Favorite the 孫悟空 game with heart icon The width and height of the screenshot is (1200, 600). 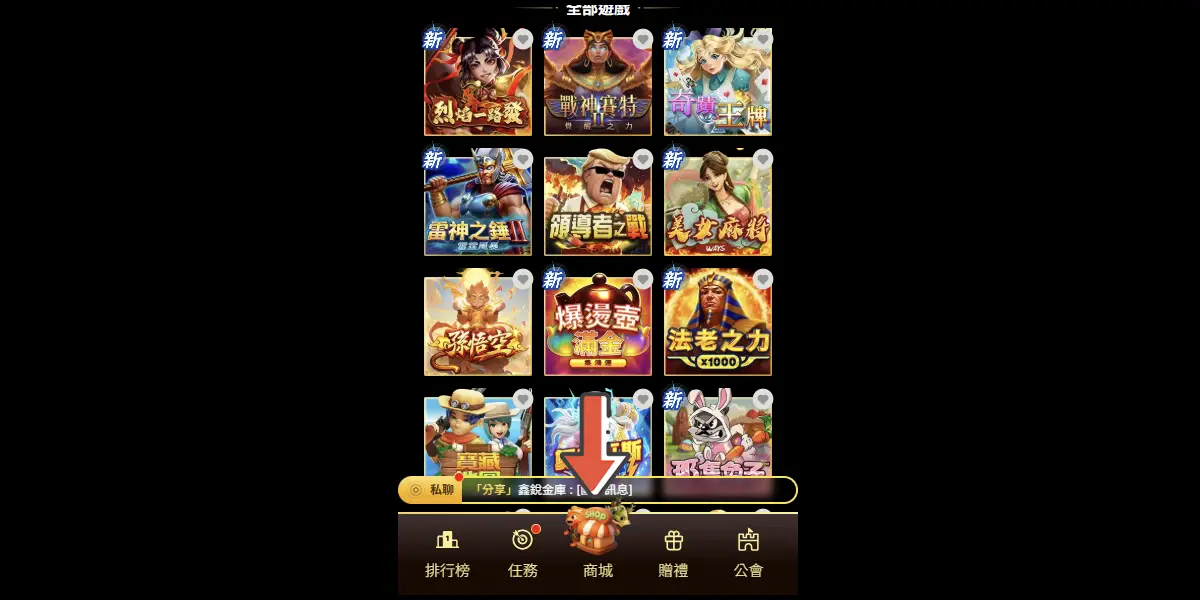click(x=523, y=279)
